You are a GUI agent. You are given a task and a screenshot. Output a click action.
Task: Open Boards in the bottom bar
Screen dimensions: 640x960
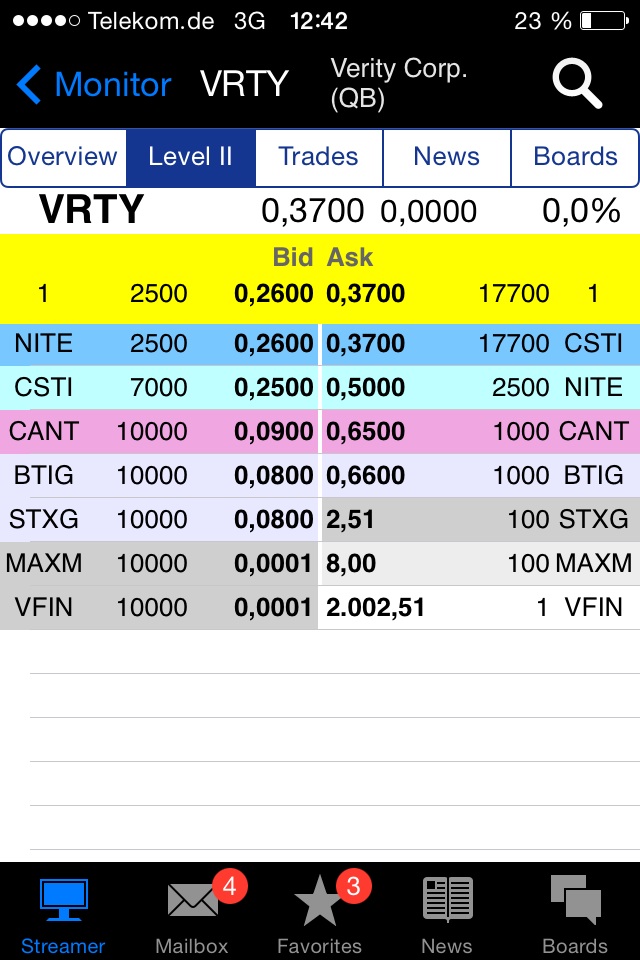[x=575, y=913]
